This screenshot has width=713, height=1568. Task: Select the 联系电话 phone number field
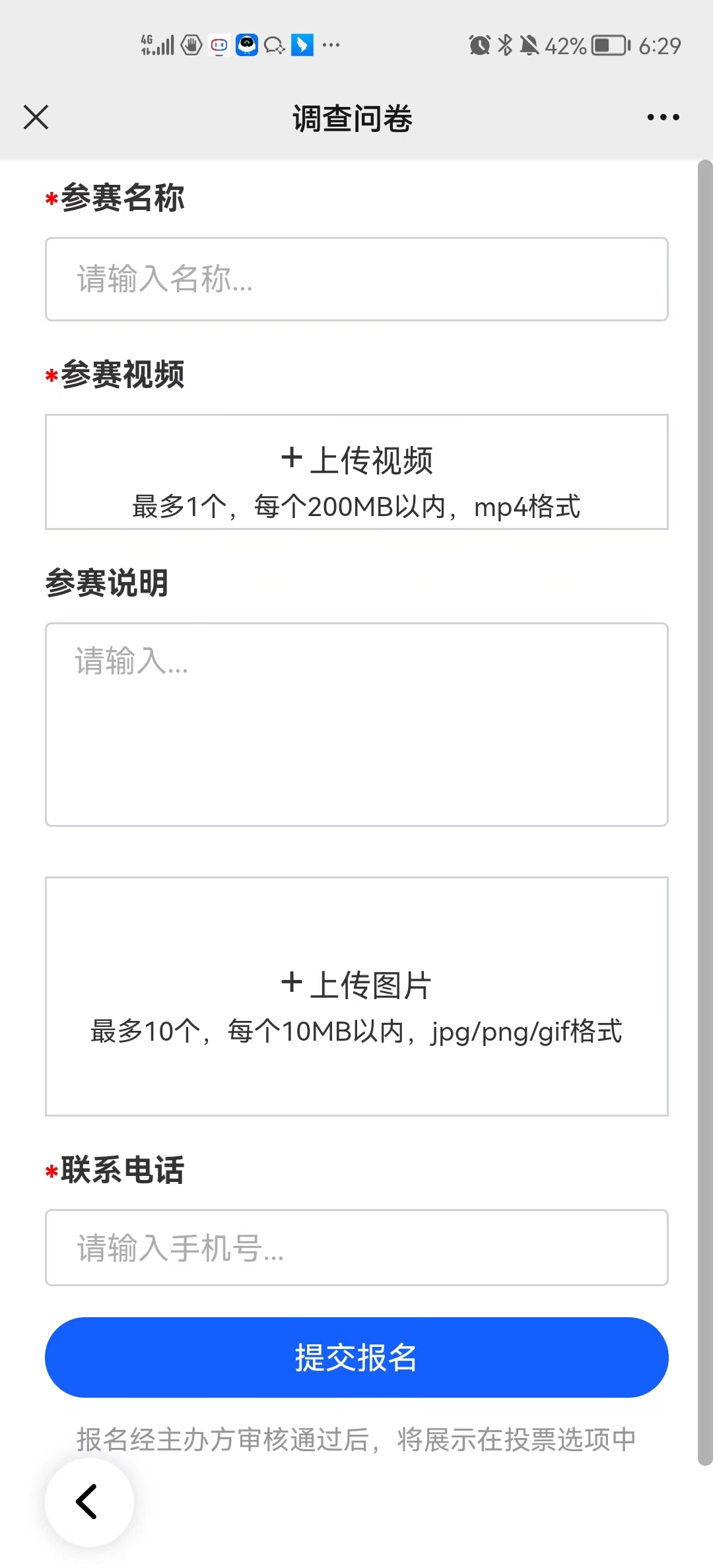click(356, 1247)
